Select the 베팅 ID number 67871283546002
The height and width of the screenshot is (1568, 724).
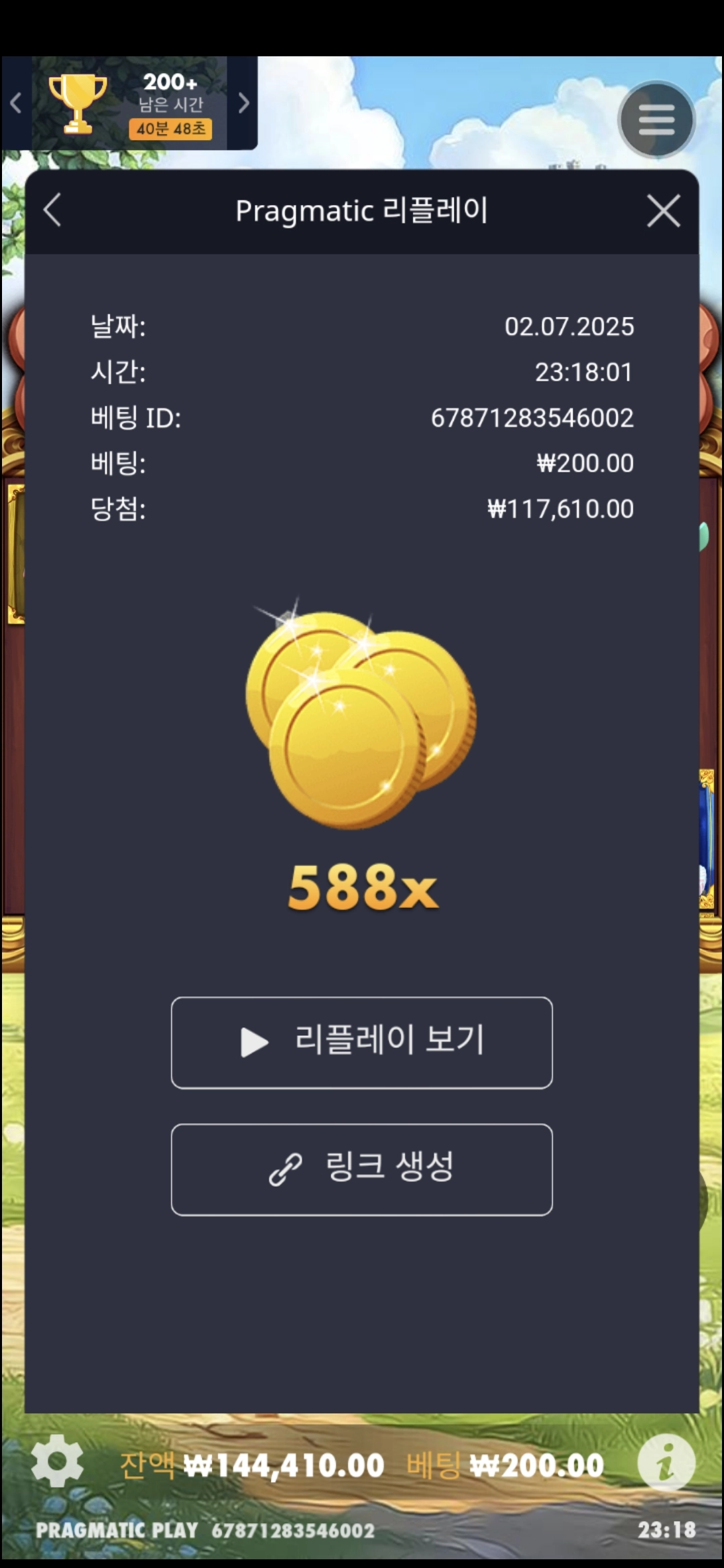point(533,417)
